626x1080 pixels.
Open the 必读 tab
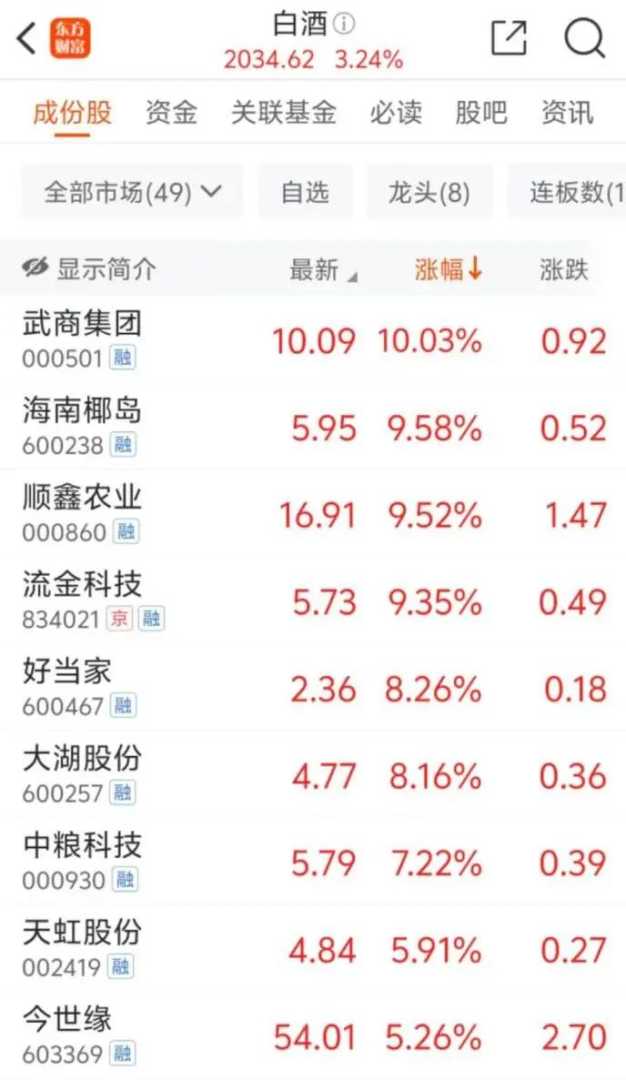coord(395,112)
